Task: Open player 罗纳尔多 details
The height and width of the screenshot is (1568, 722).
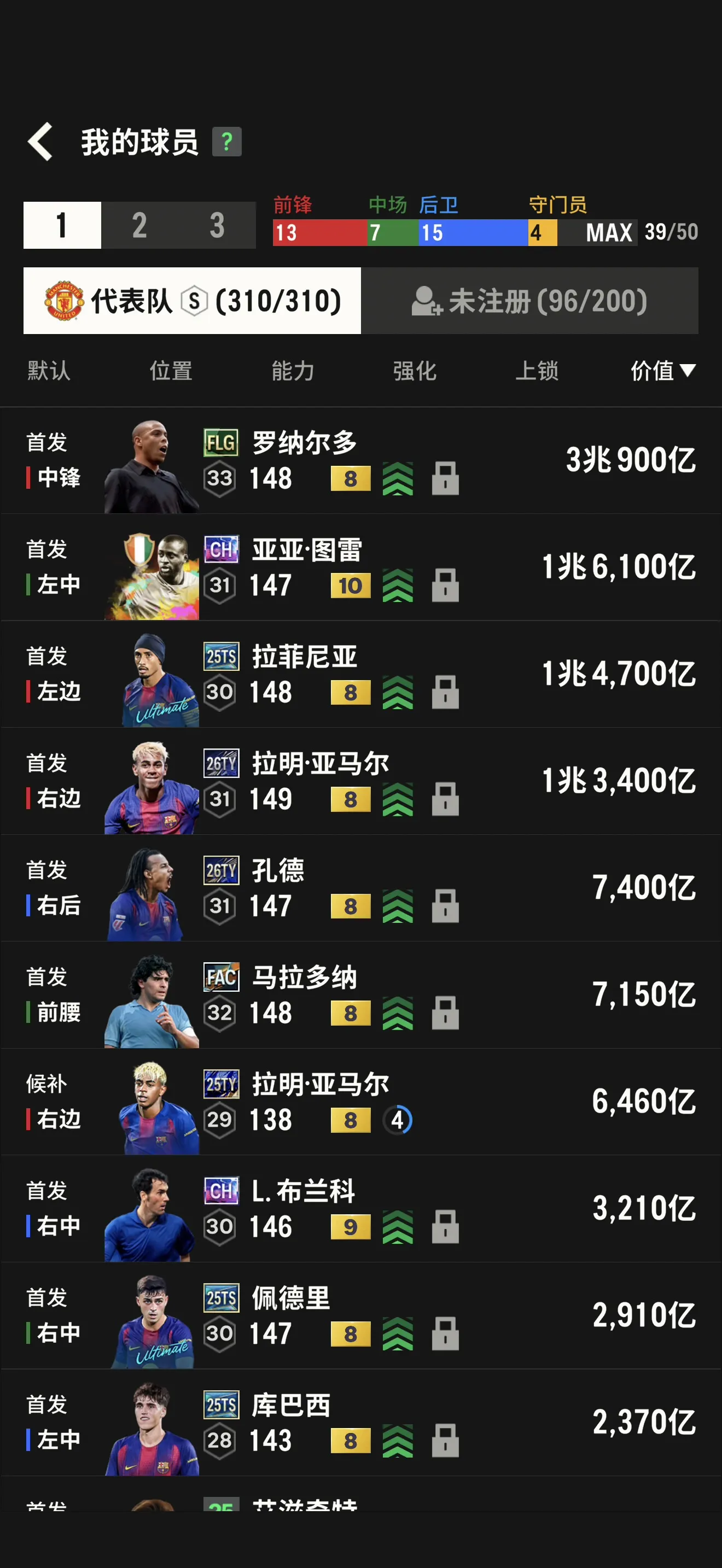Action: coord(361,461)
